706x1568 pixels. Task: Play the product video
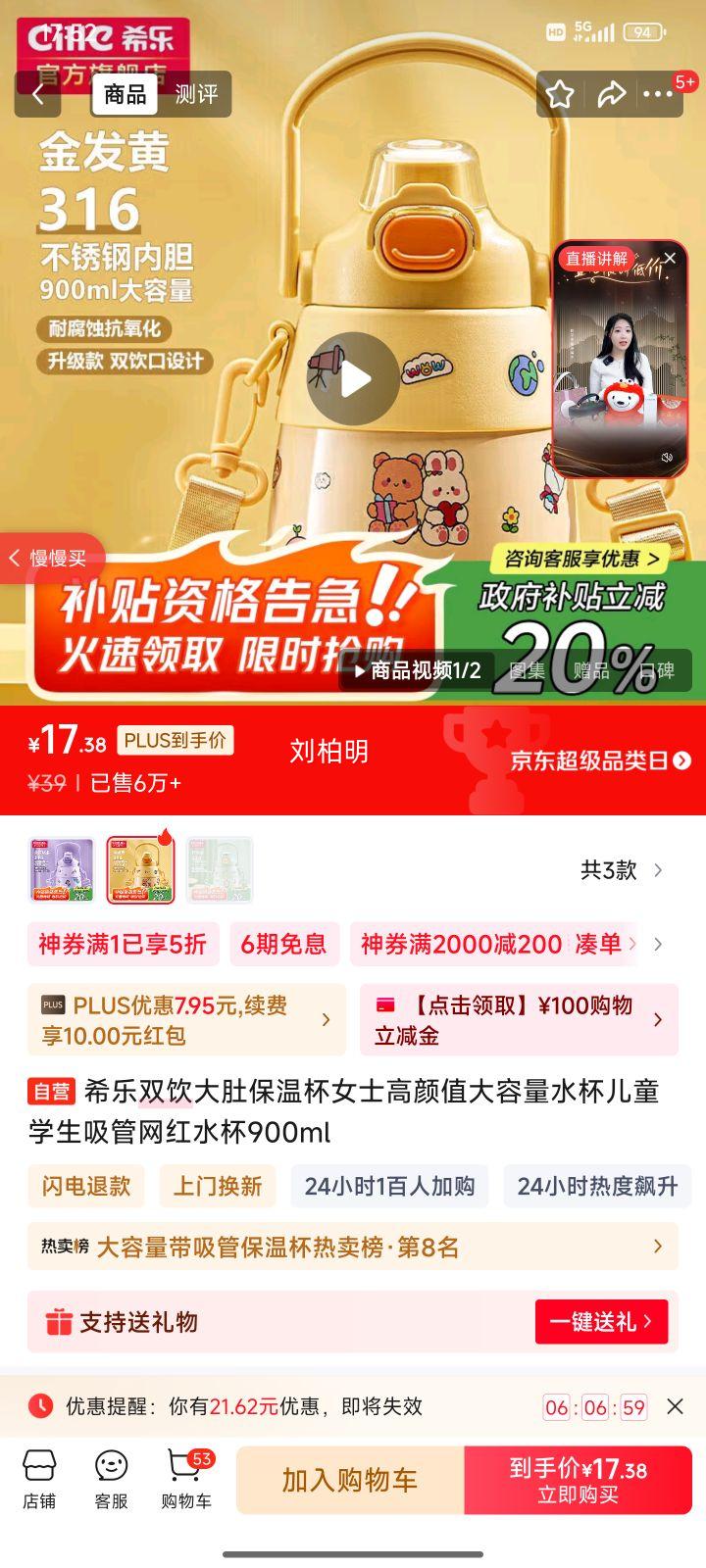(x=353, y=379)
